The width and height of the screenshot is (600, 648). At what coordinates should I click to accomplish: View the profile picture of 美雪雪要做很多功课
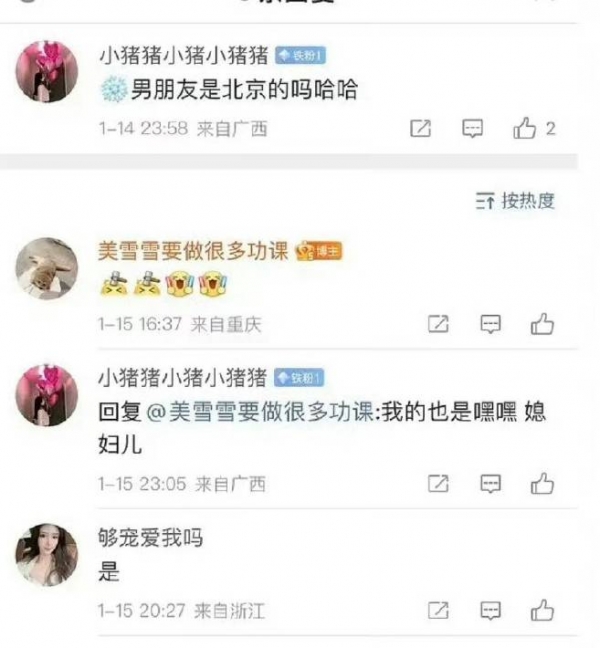pyautogui.click(x=48, y=266)
